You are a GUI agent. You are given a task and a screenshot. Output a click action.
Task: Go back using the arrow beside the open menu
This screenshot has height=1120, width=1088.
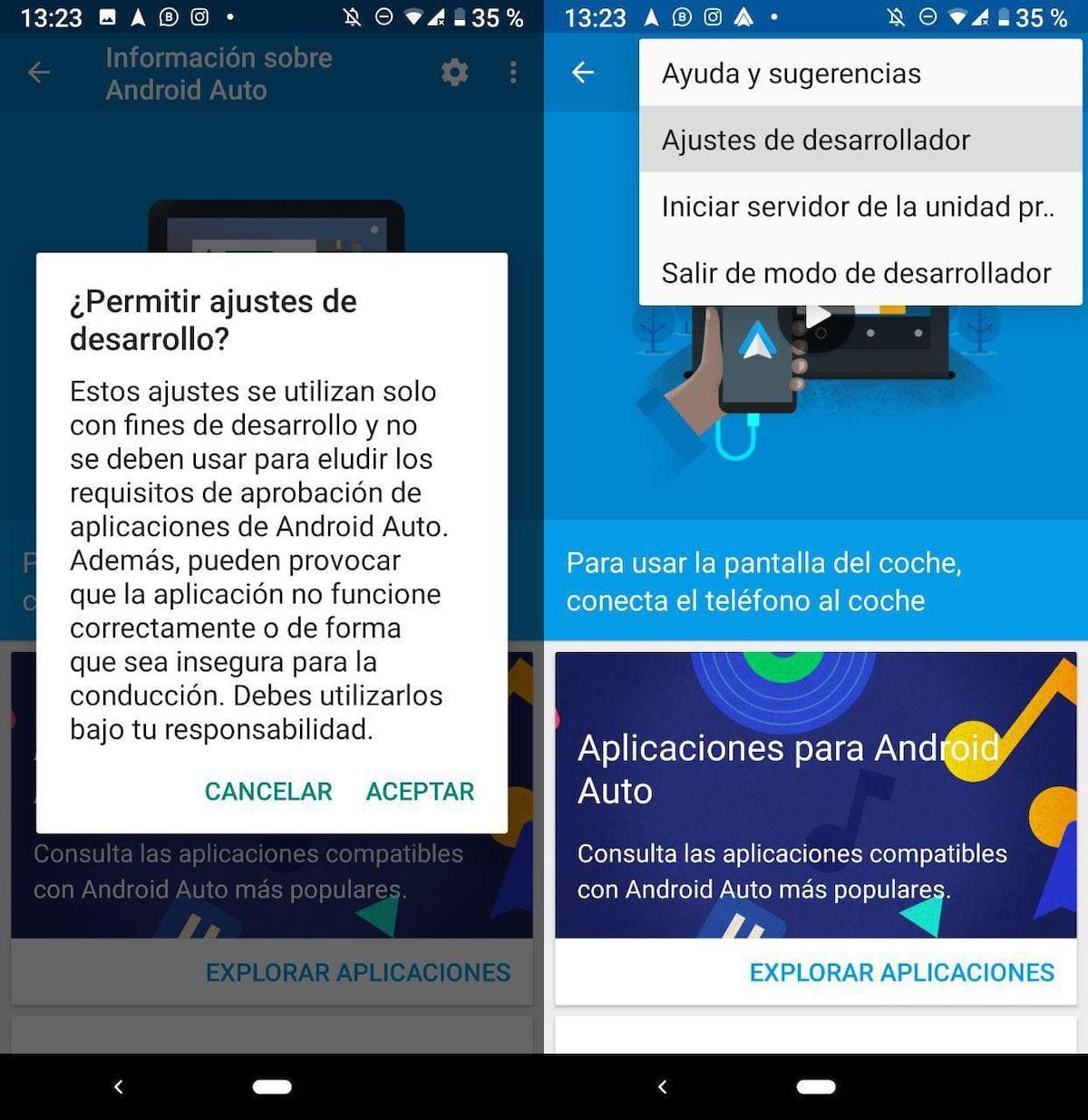pos(583,72)
